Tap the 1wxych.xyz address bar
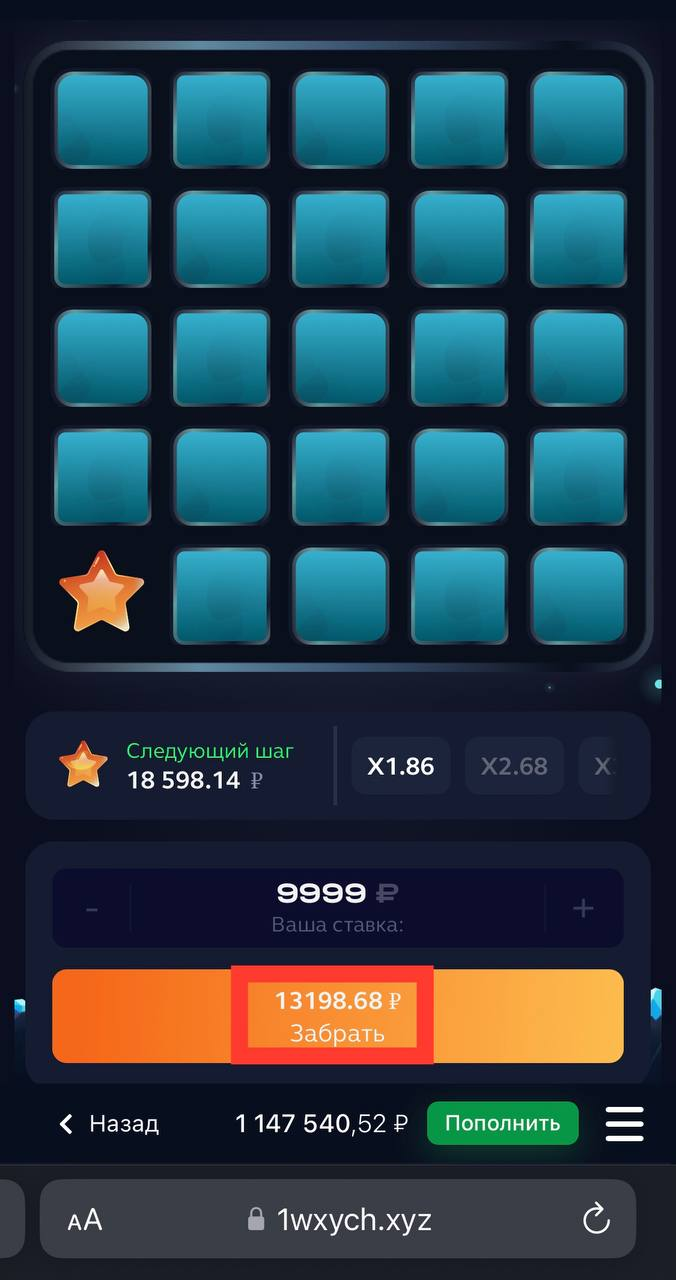The image size is (676, 1280). coord(340,1219)
